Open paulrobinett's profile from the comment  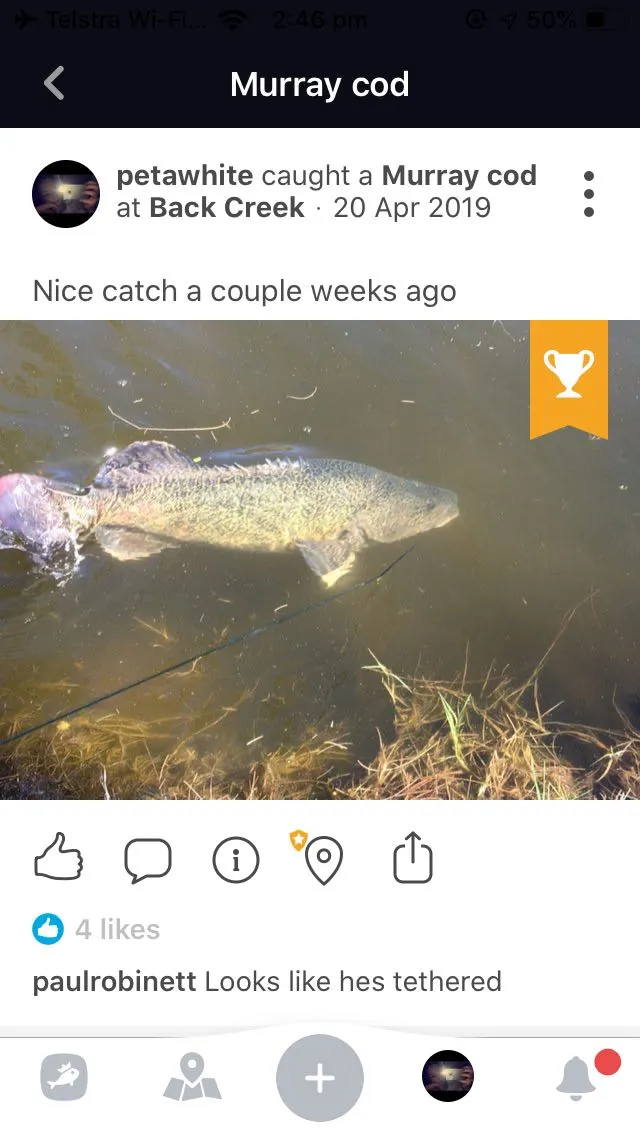click(x=114, y=981)
